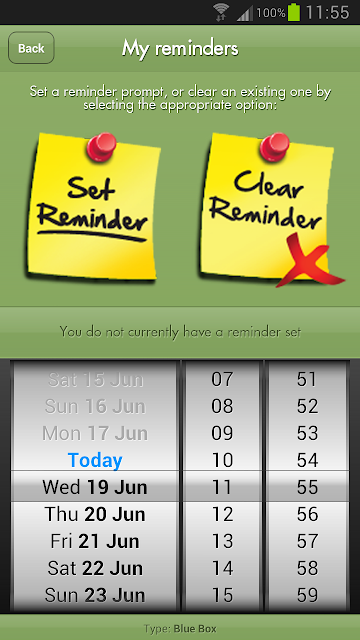Select minute 54 in the minute wheel
360x640 pixels.
pyautogui.click(x=307, y=460)
